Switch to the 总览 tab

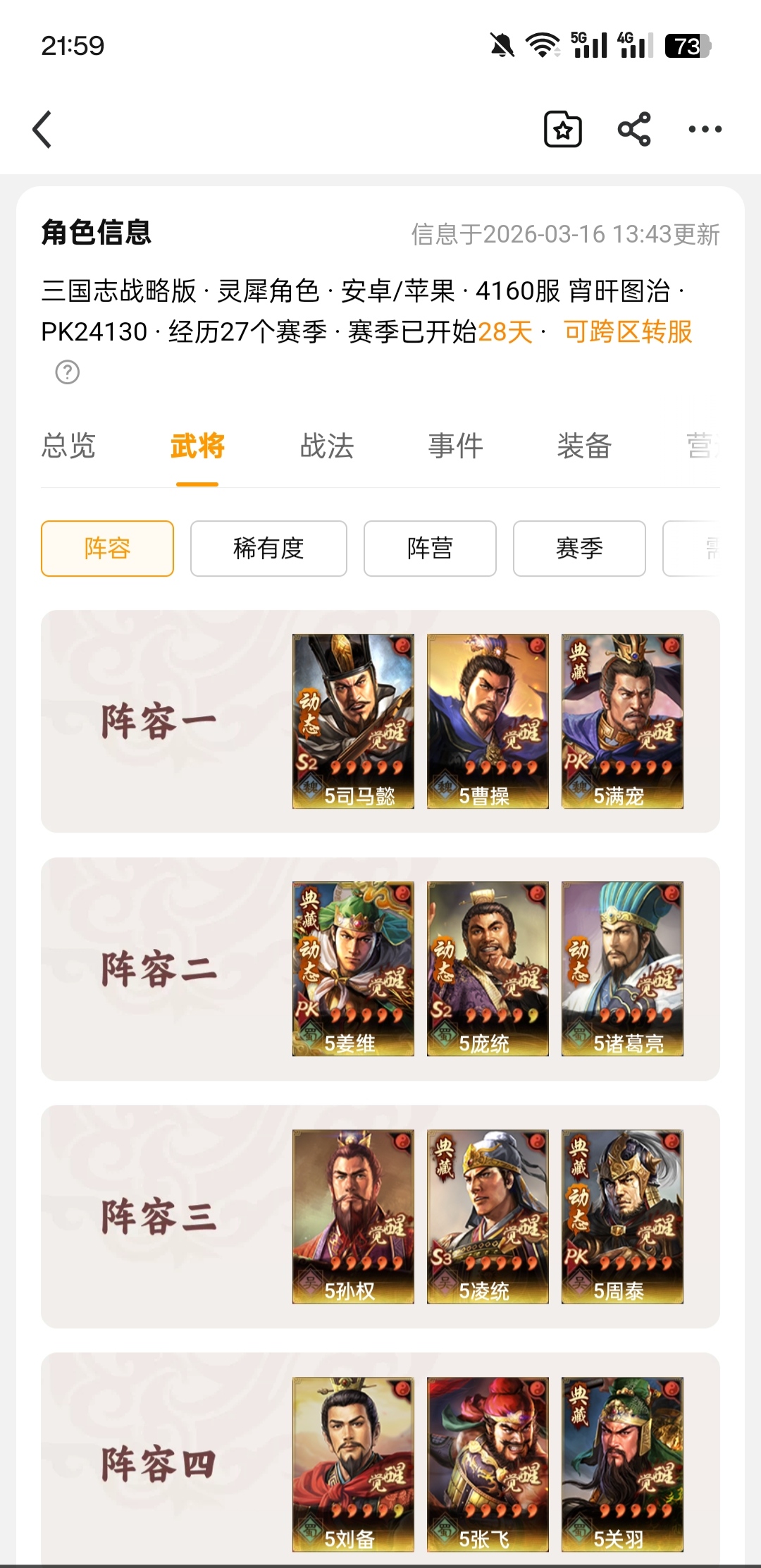tap(68, 446)
